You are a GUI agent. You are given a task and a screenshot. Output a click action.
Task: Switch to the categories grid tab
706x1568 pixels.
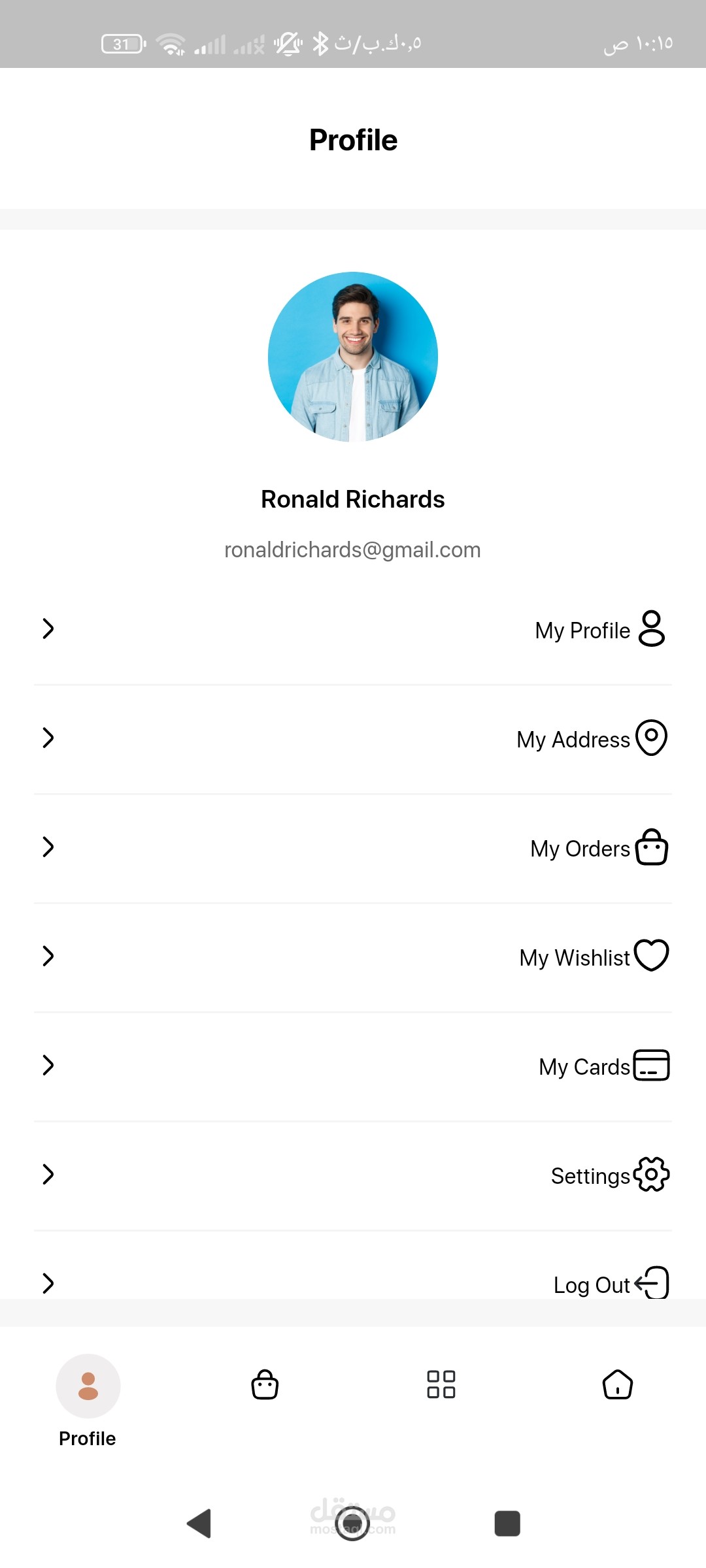[441, 1384]
